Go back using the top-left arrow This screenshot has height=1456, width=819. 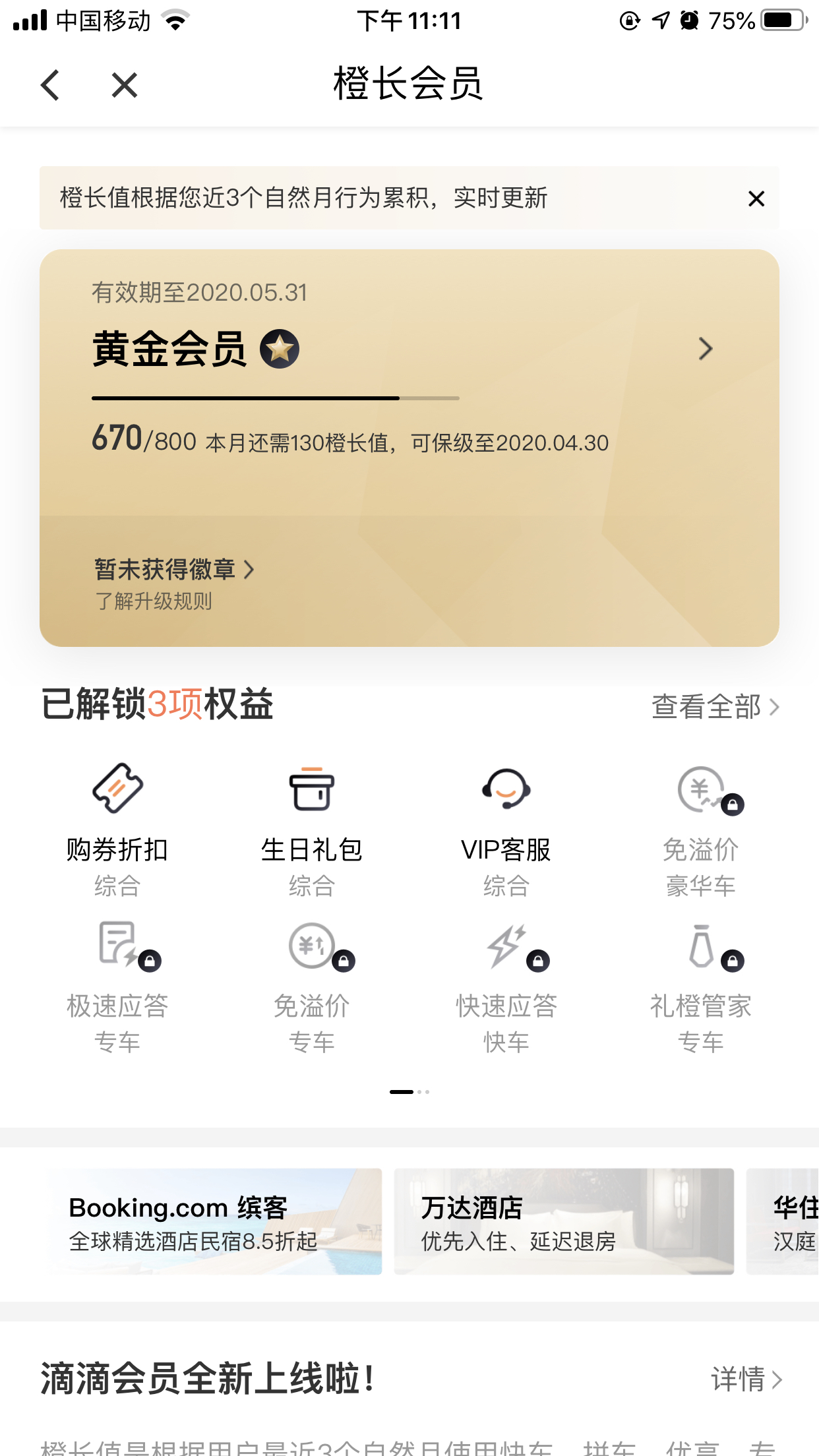click(x=50, y=85)
